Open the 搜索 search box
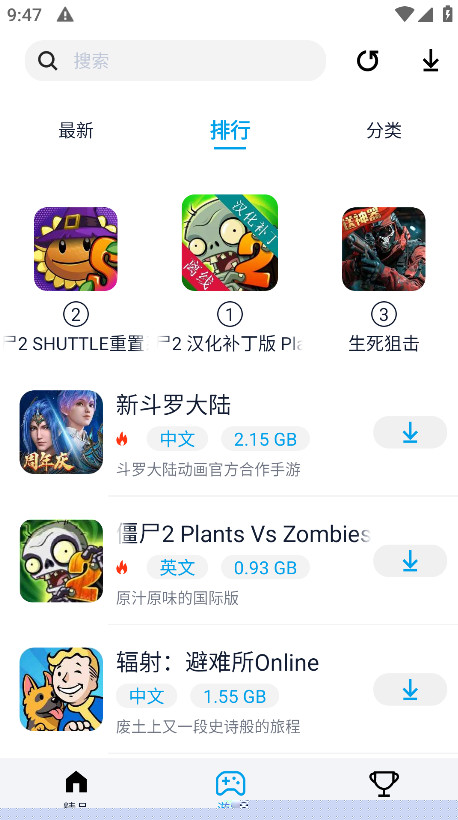458x820 pixels. (175, 61)
